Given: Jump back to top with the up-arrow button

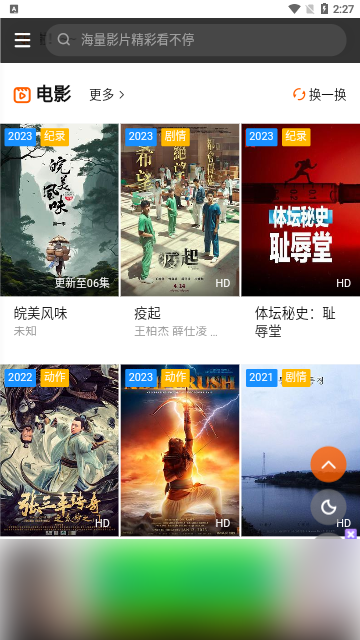Looking at the screenshot, I should (329, 464).
